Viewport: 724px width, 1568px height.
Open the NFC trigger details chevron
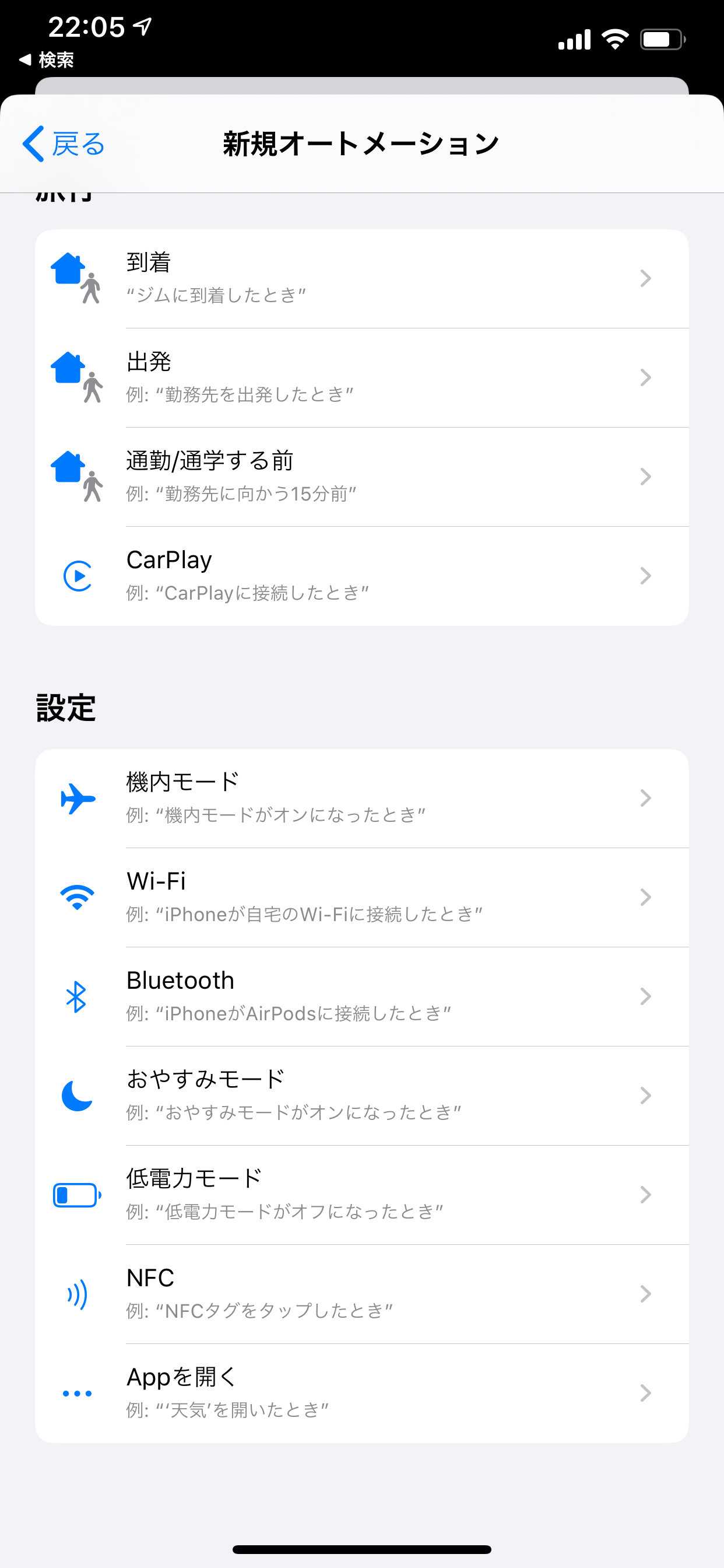[x=645, y=1293]
